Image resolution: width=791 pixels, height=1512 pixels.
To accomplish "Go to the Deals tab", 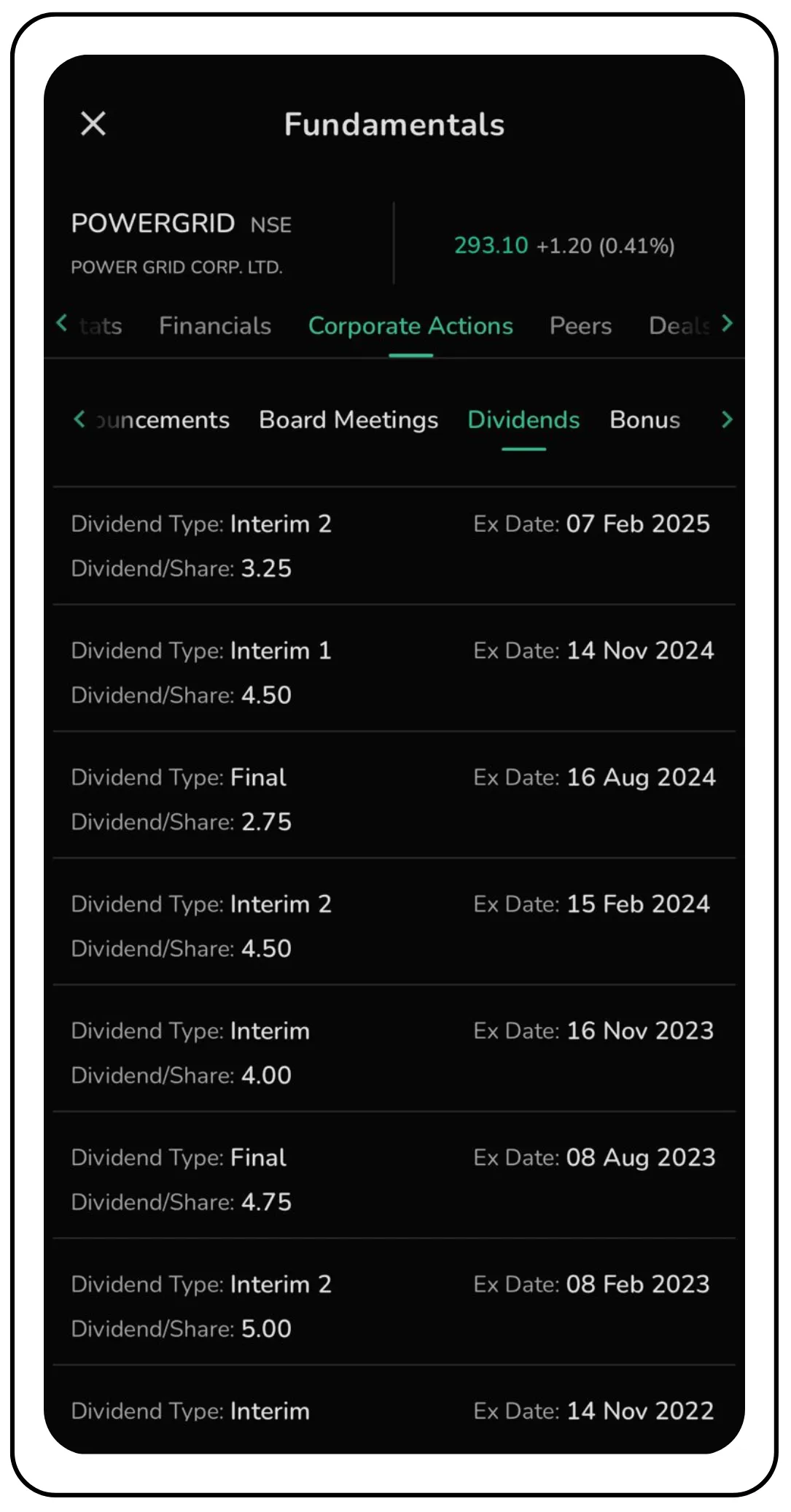I will (679, 326).
